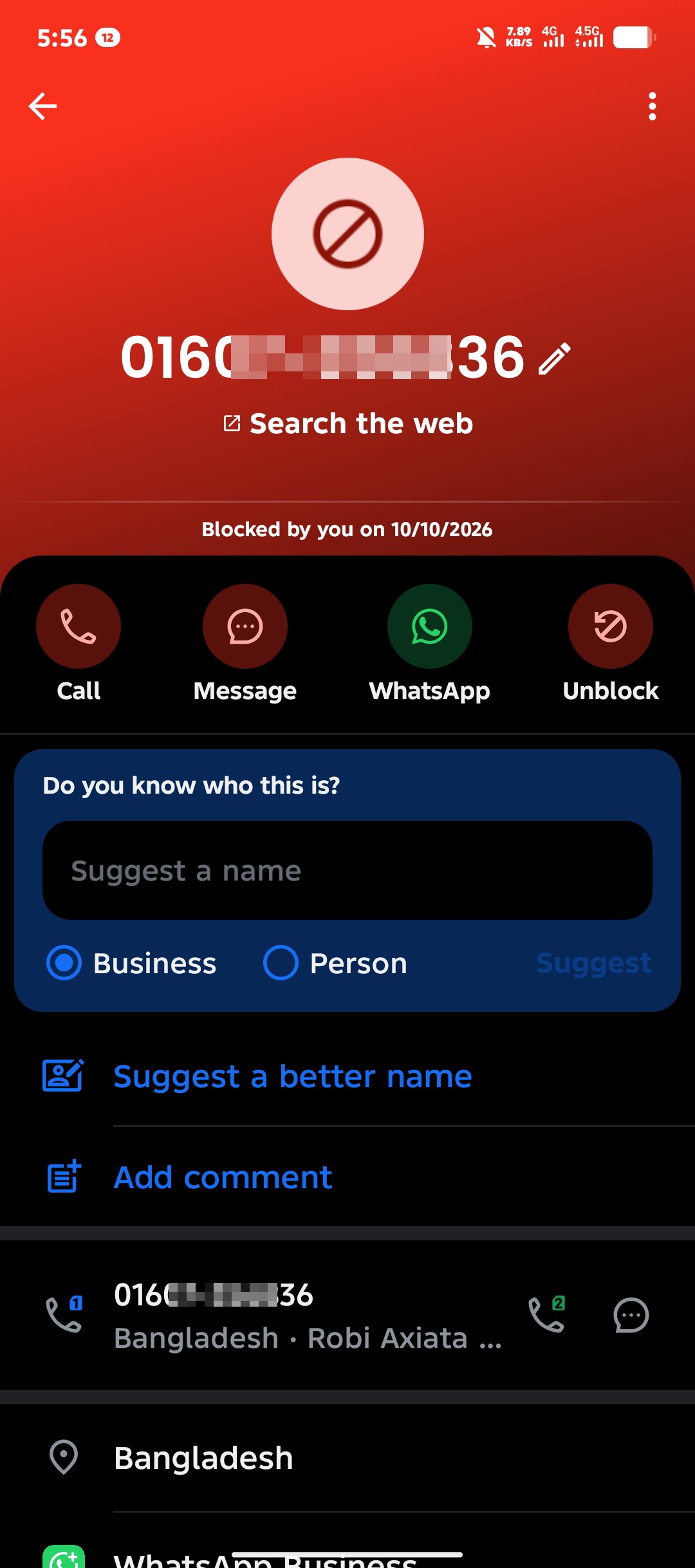Viewport: 695px width, 1568px height.
Task: Call the Robi Axiata number with SIM 1
Action: pos(64,1314)
